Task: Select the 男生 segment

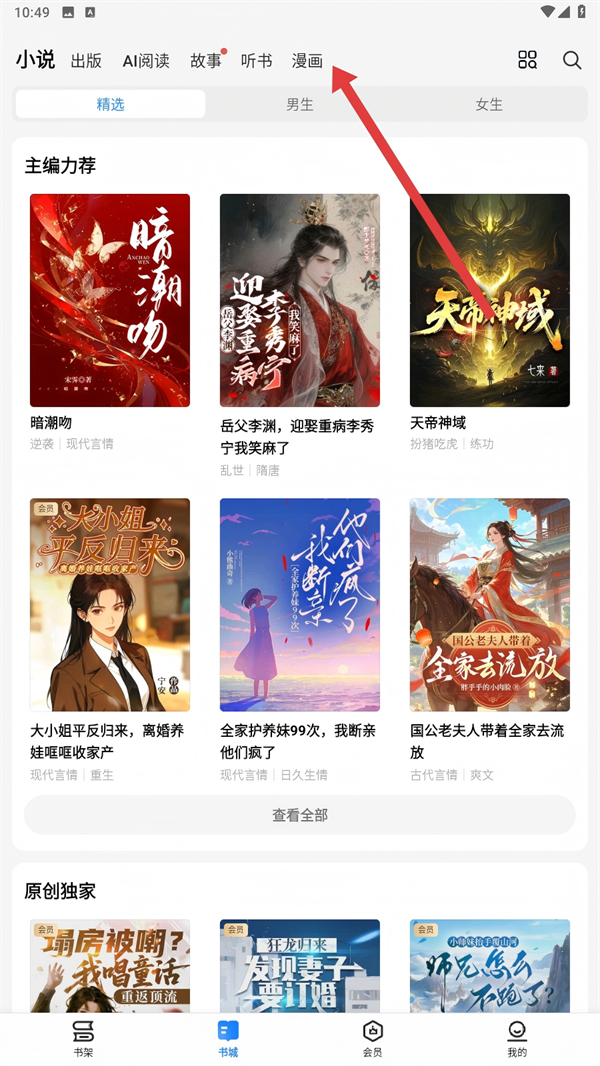Action: pyautogui.click(x=300, y=104)
